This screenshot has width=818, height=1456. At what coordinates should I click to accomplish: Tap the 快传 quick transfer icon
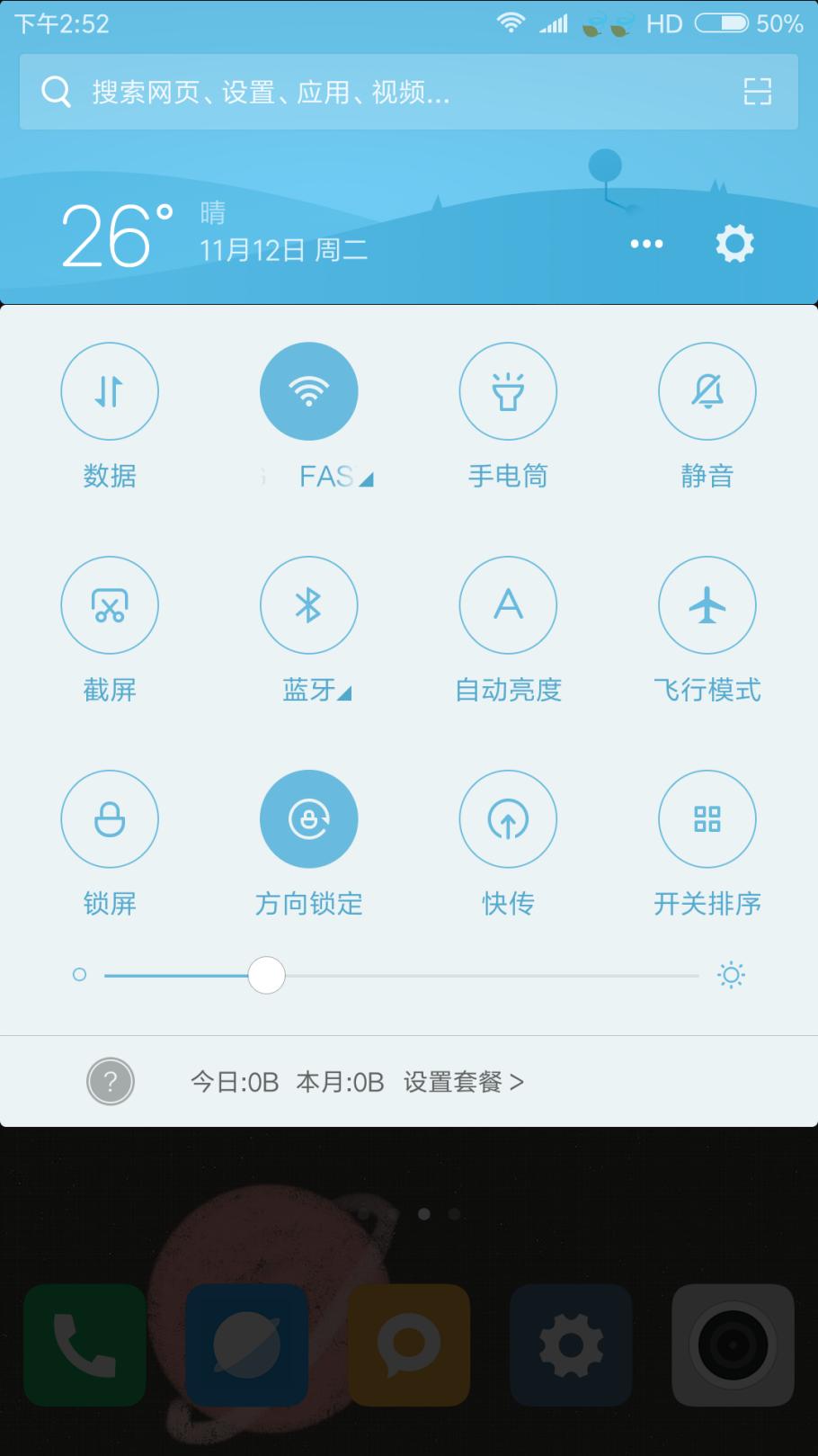click(508, 818)
